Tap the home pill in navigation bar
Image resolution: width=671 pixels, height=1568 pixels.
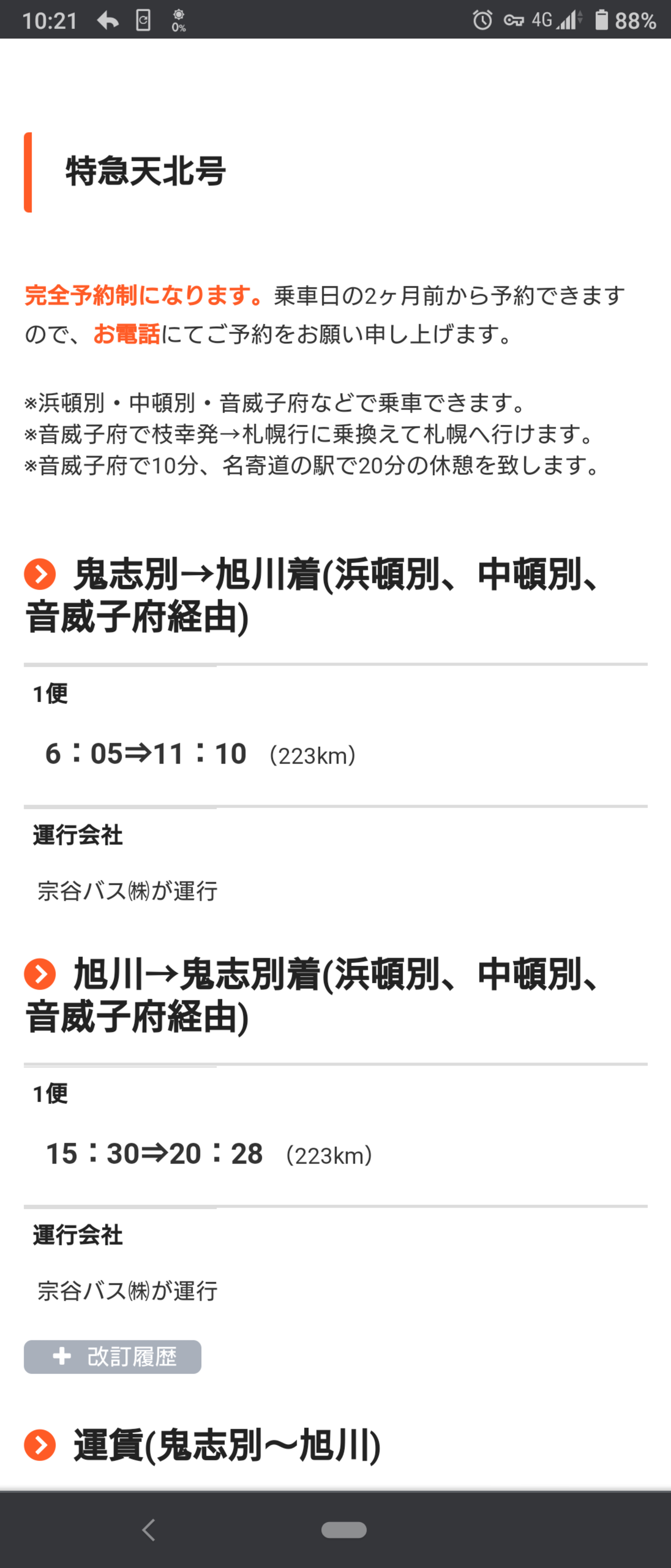(344, 1529)
